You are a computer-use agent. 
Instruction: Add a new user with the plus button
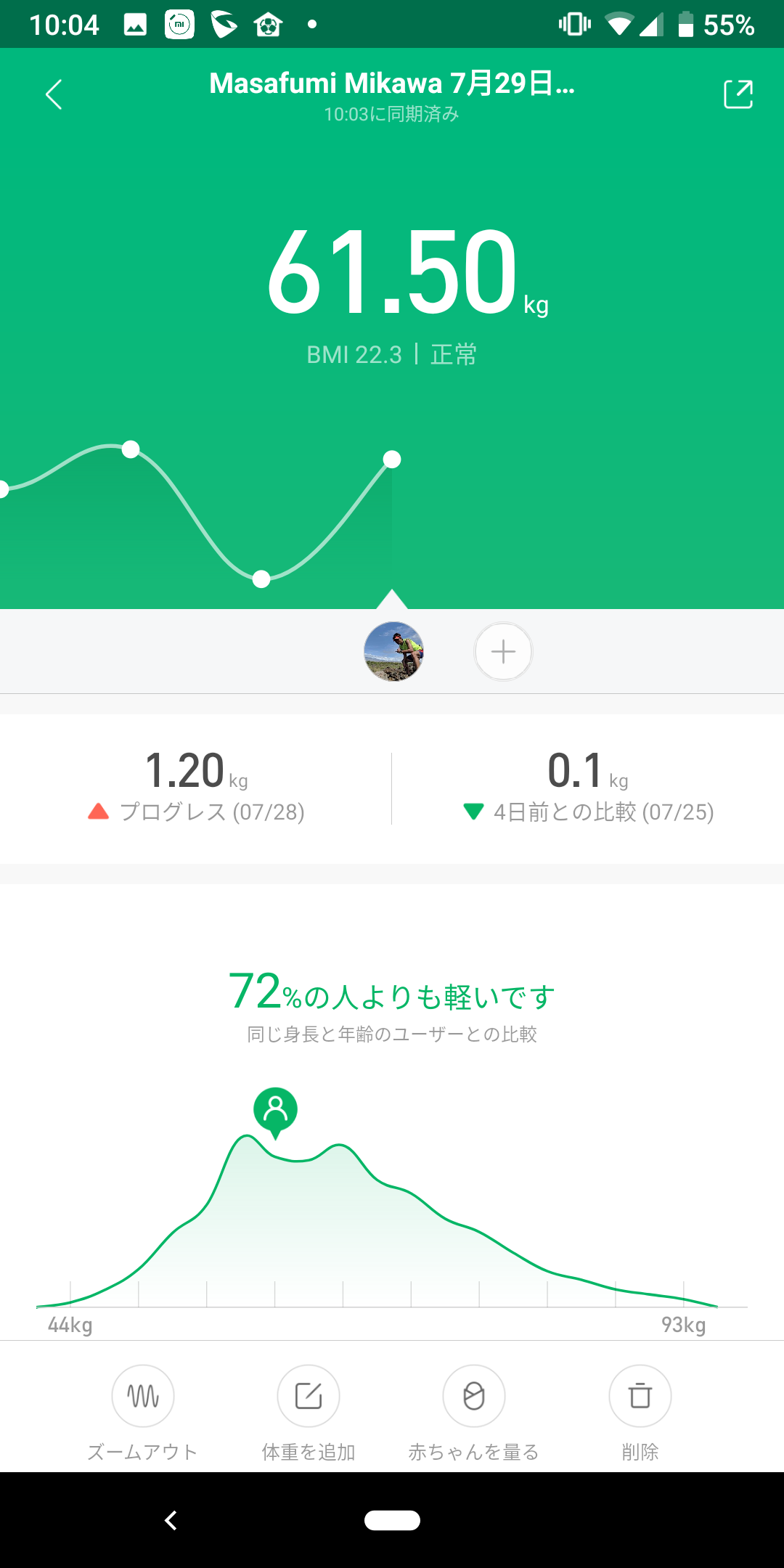pyautogui.click(x=503, y=652)
